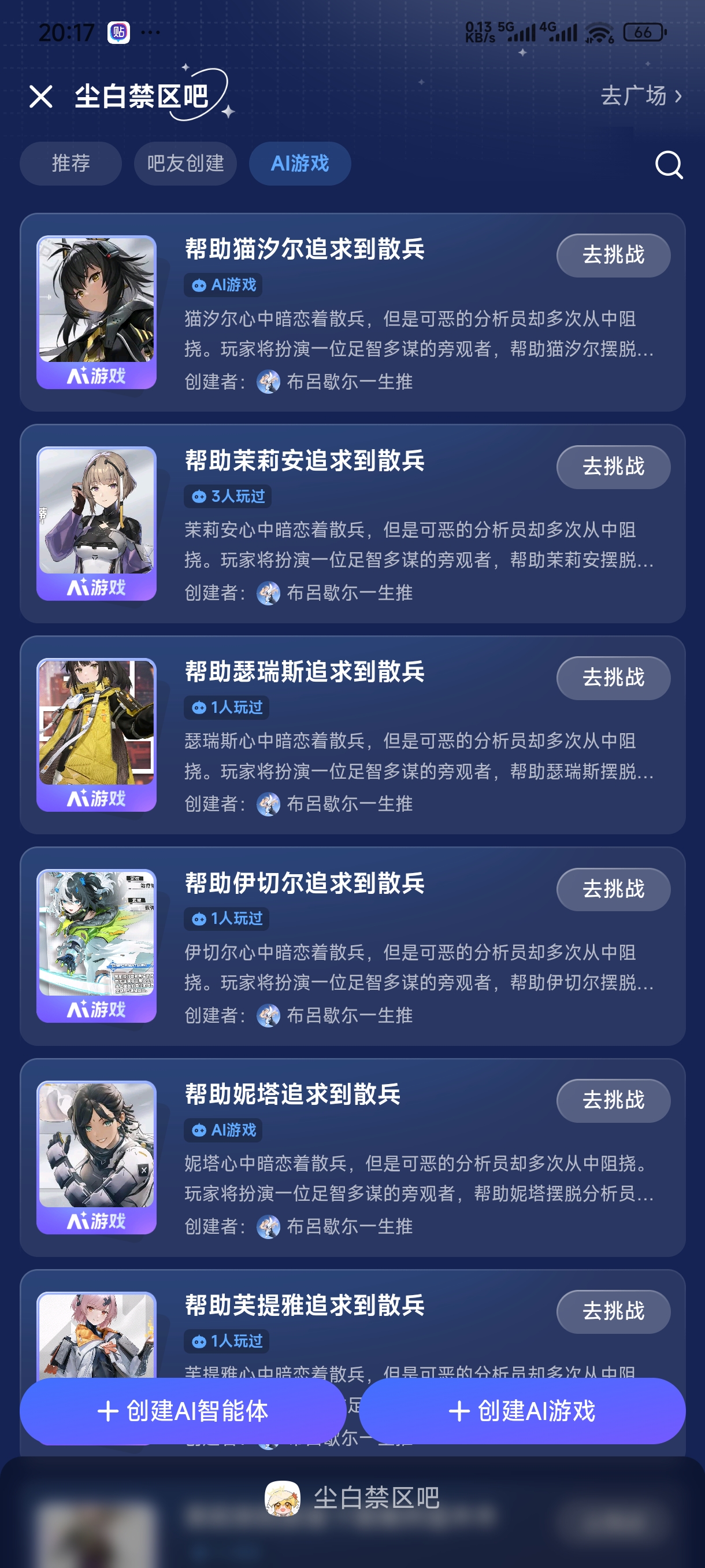Start the 帮助瑟瑞斯追求到散兵 challenge
This screenshot has height=1568, width=705.
[x=613, y=678]
